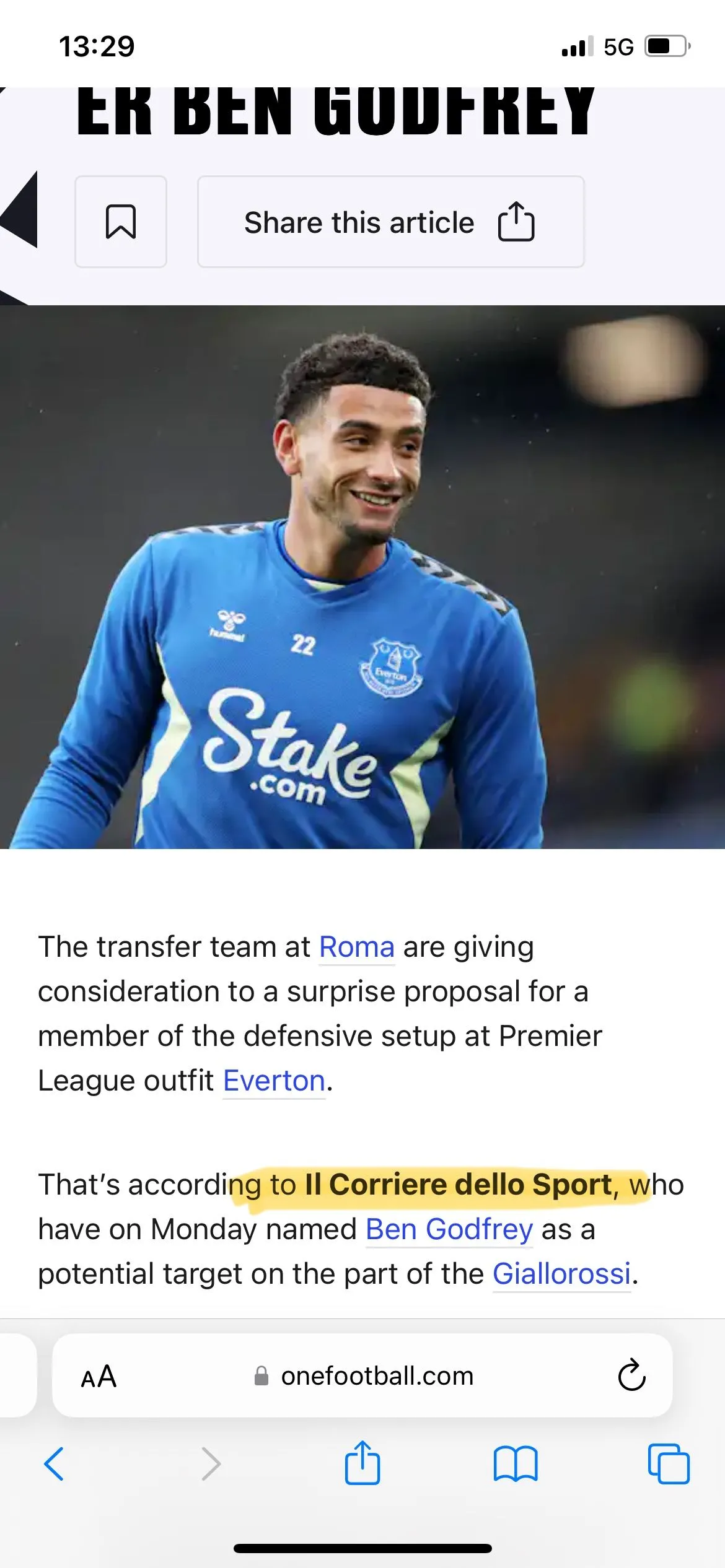Open Safari bookmarks
This screenshot has width=725, height=1568.
(516, 1464)
